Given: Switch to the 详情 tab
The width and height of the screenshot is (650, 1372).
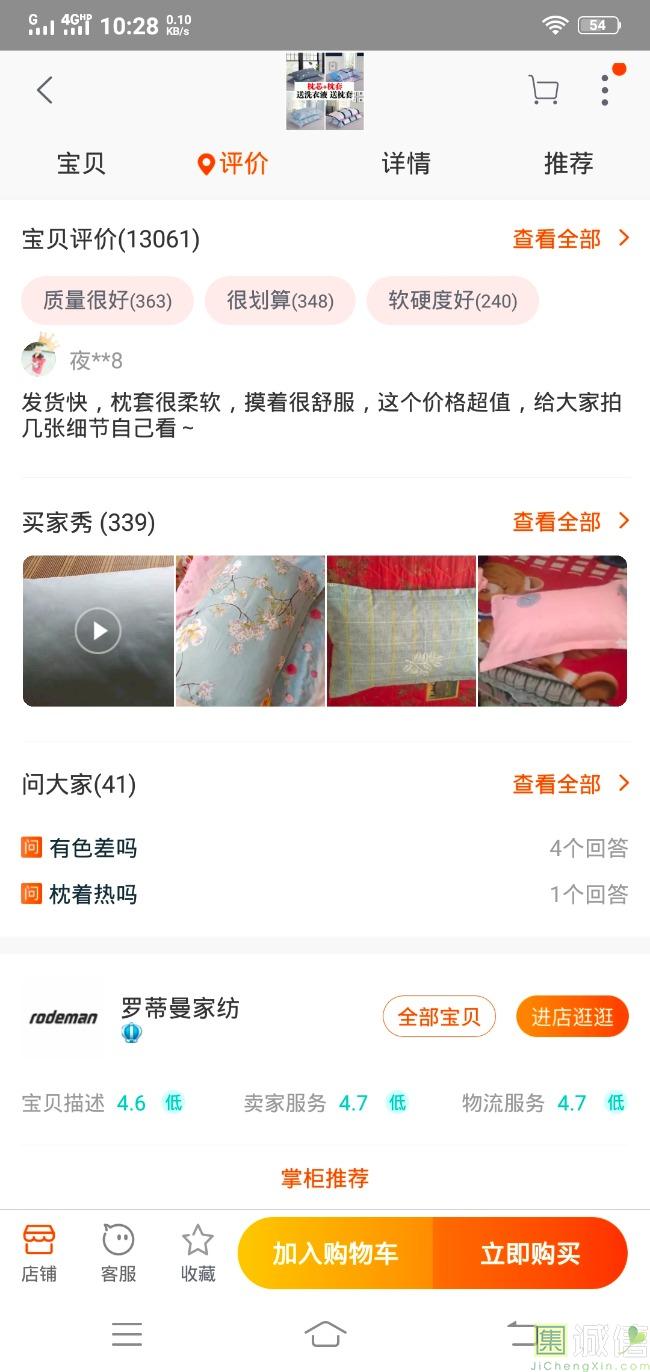Looking at the screenshot, I should (x=406, y=164).
